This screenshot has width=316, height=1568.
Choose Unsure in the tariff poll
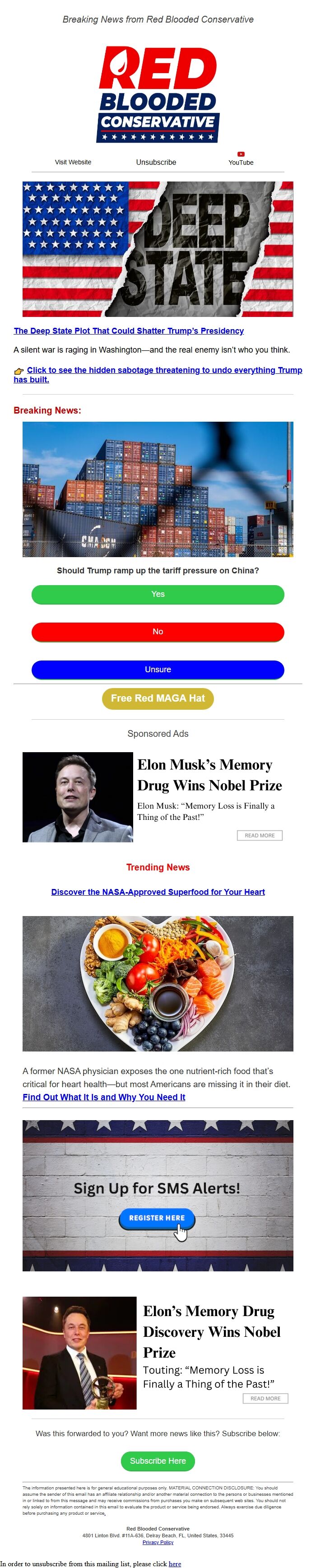click(x=158, y=670)
